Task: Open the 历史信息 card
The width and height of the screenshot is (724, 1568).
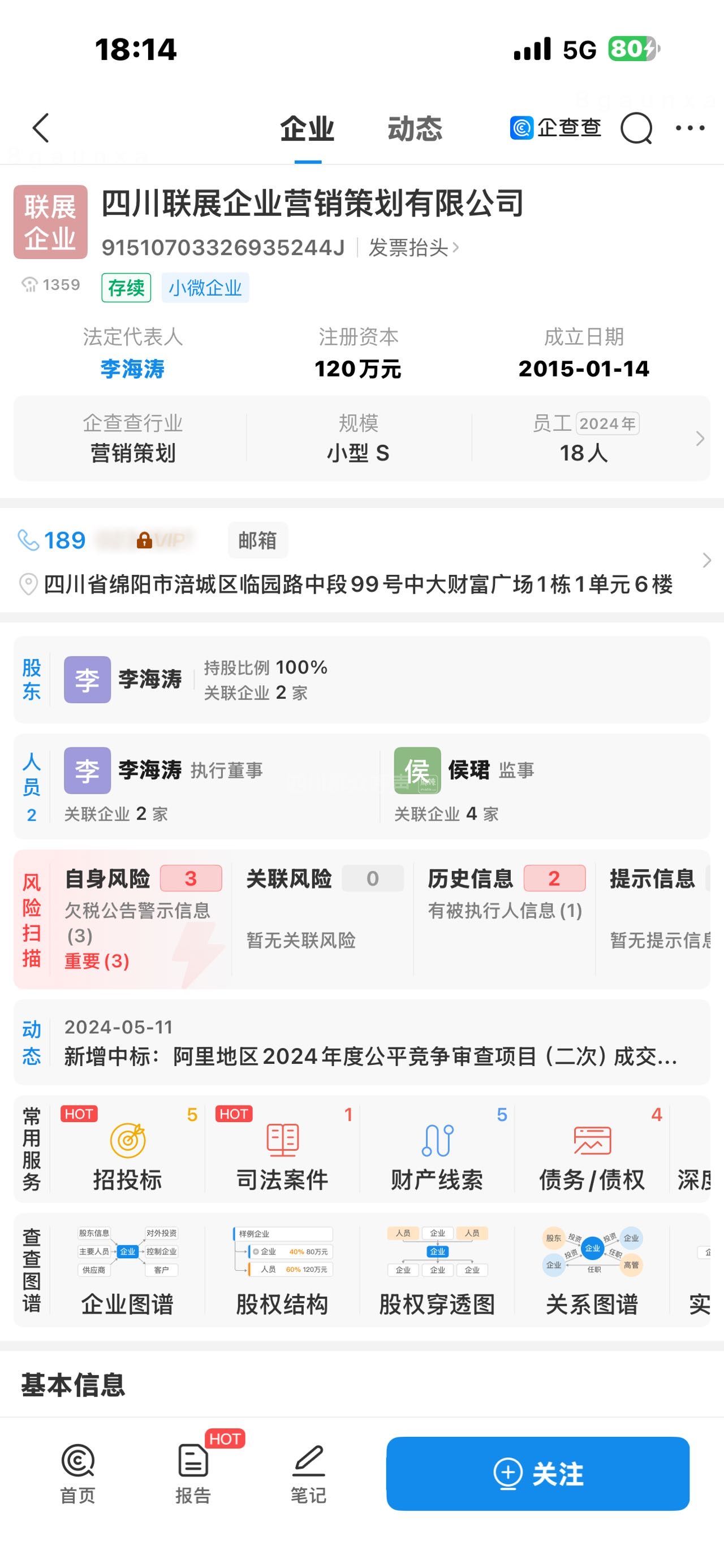Action: (x=504, y=894)
